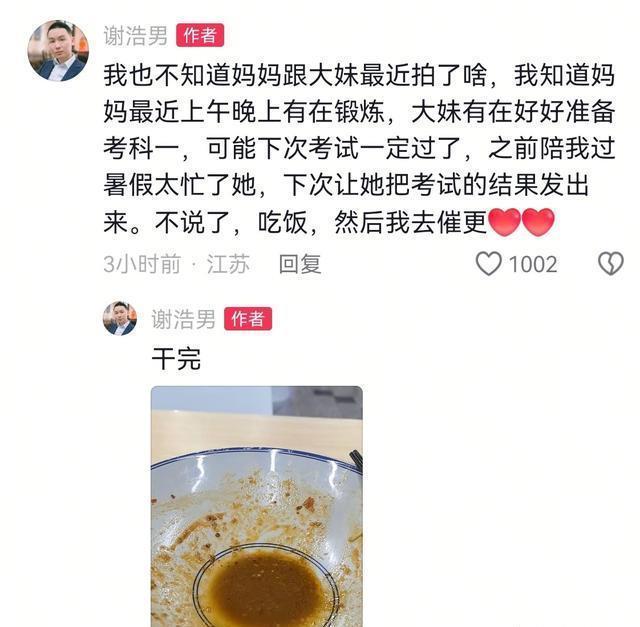Tap 回复 to reply to the comment
Viewport: 640px width, 627px height.
(299, 264)
